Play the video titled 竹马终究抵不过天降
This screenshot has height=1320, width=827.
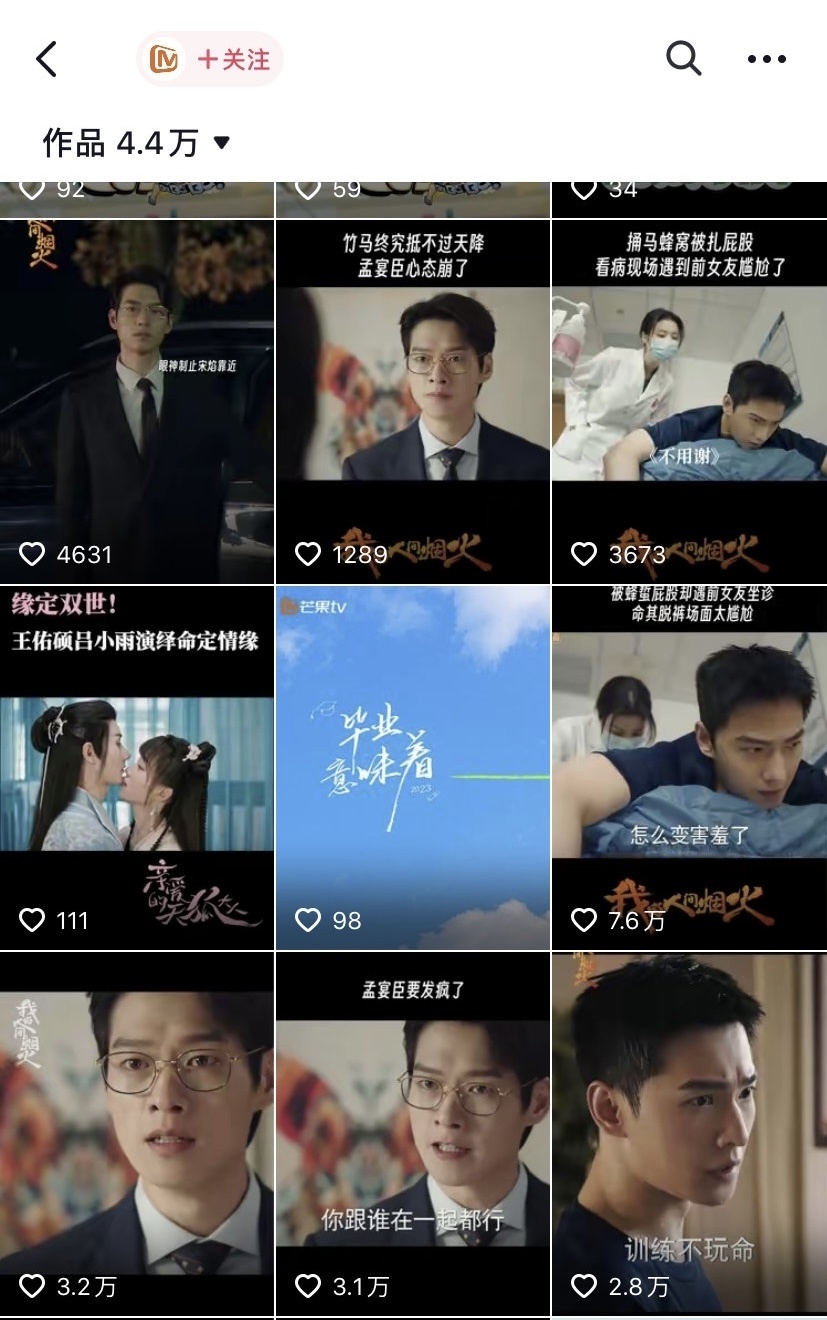(x=412, y=400)
